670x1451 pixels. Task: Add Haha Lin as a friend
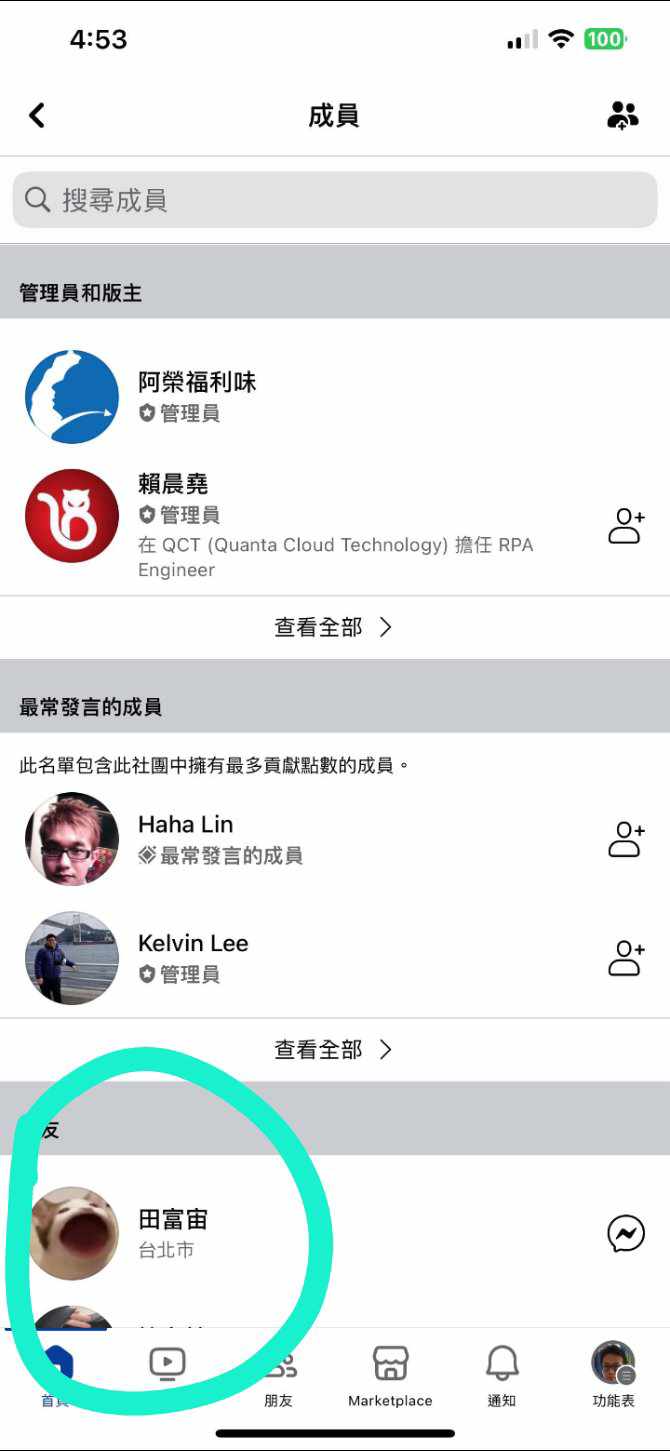(x=626, y=840)
